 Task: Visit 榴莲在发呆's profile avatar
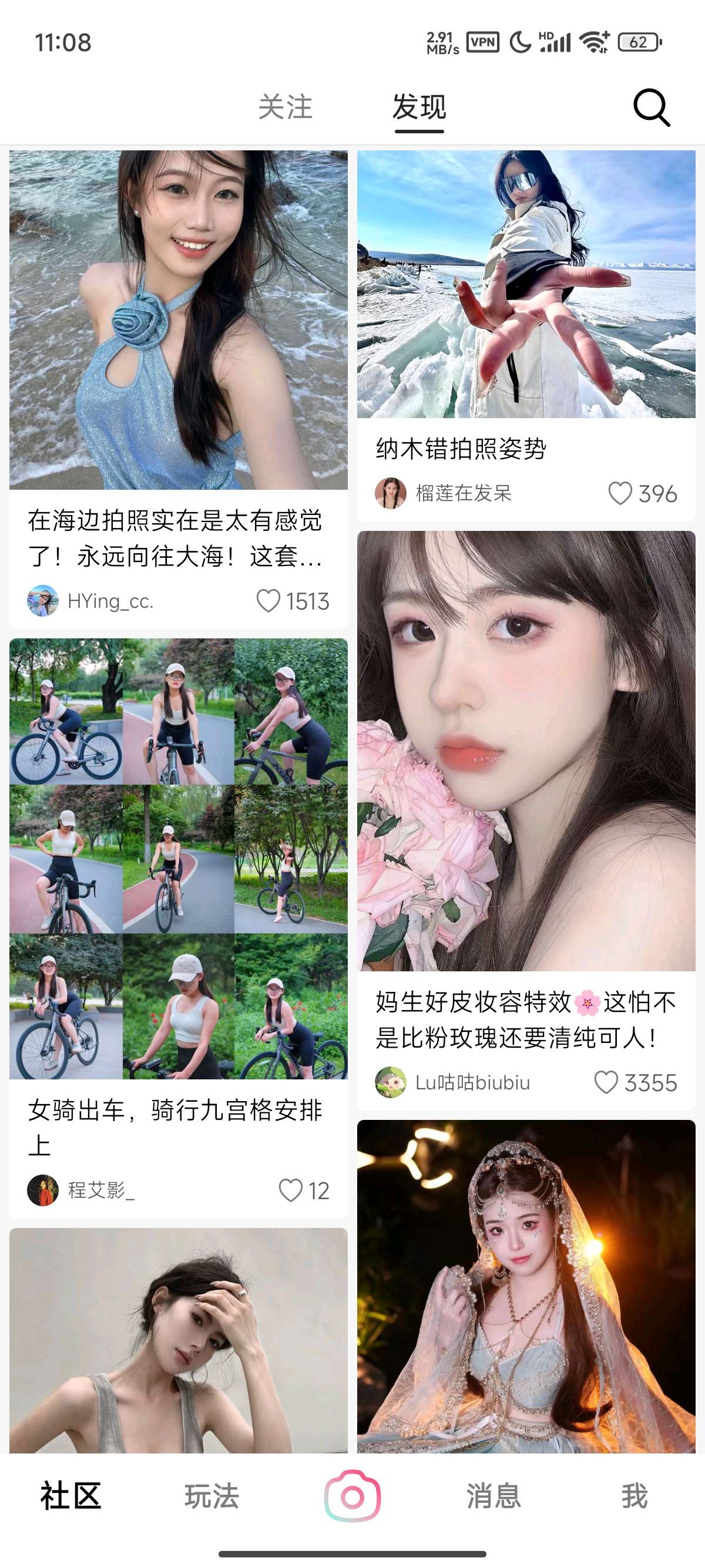pos(390,493)
